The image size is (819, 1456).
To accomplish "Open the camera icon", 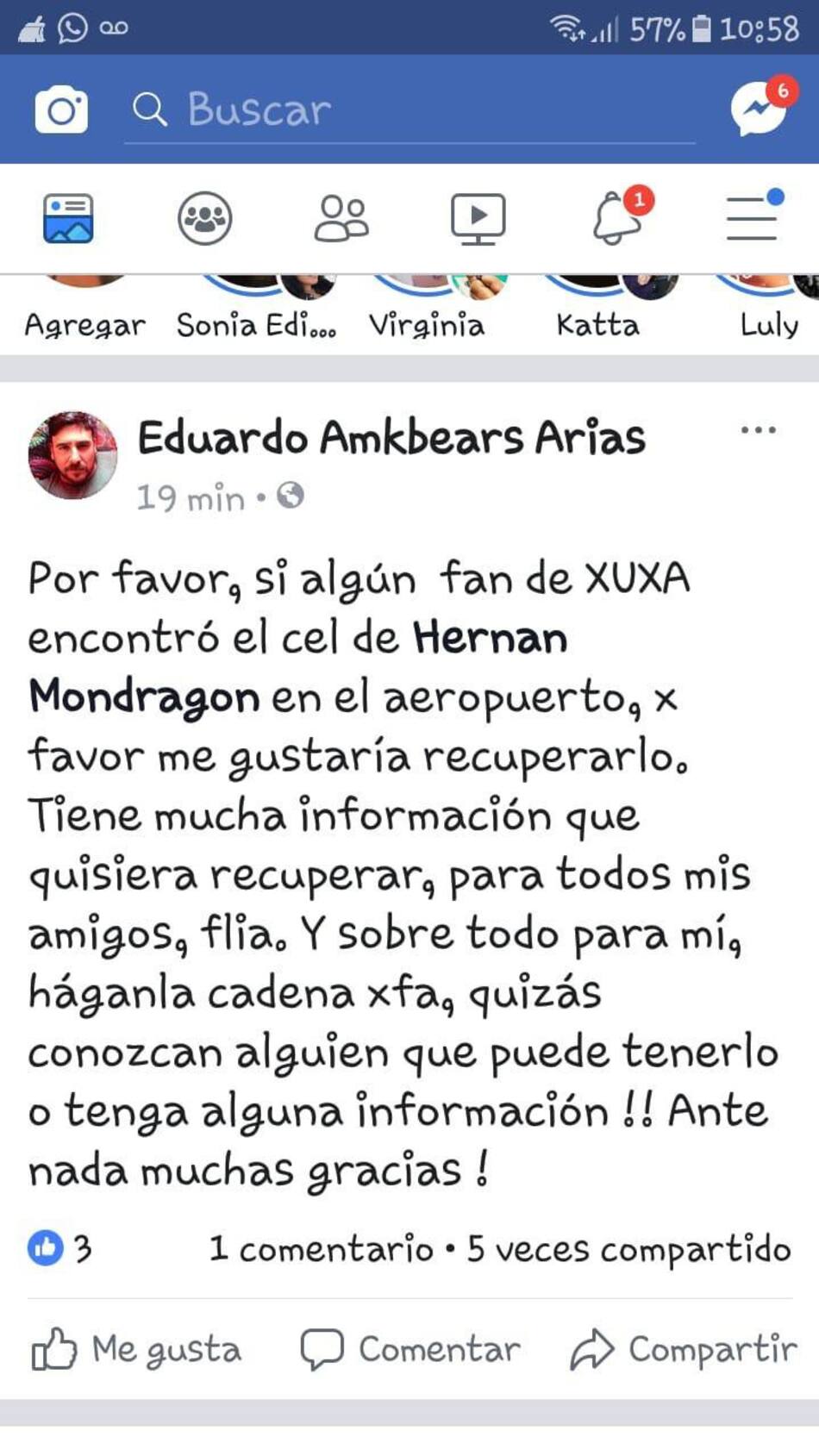I will 60,110.
